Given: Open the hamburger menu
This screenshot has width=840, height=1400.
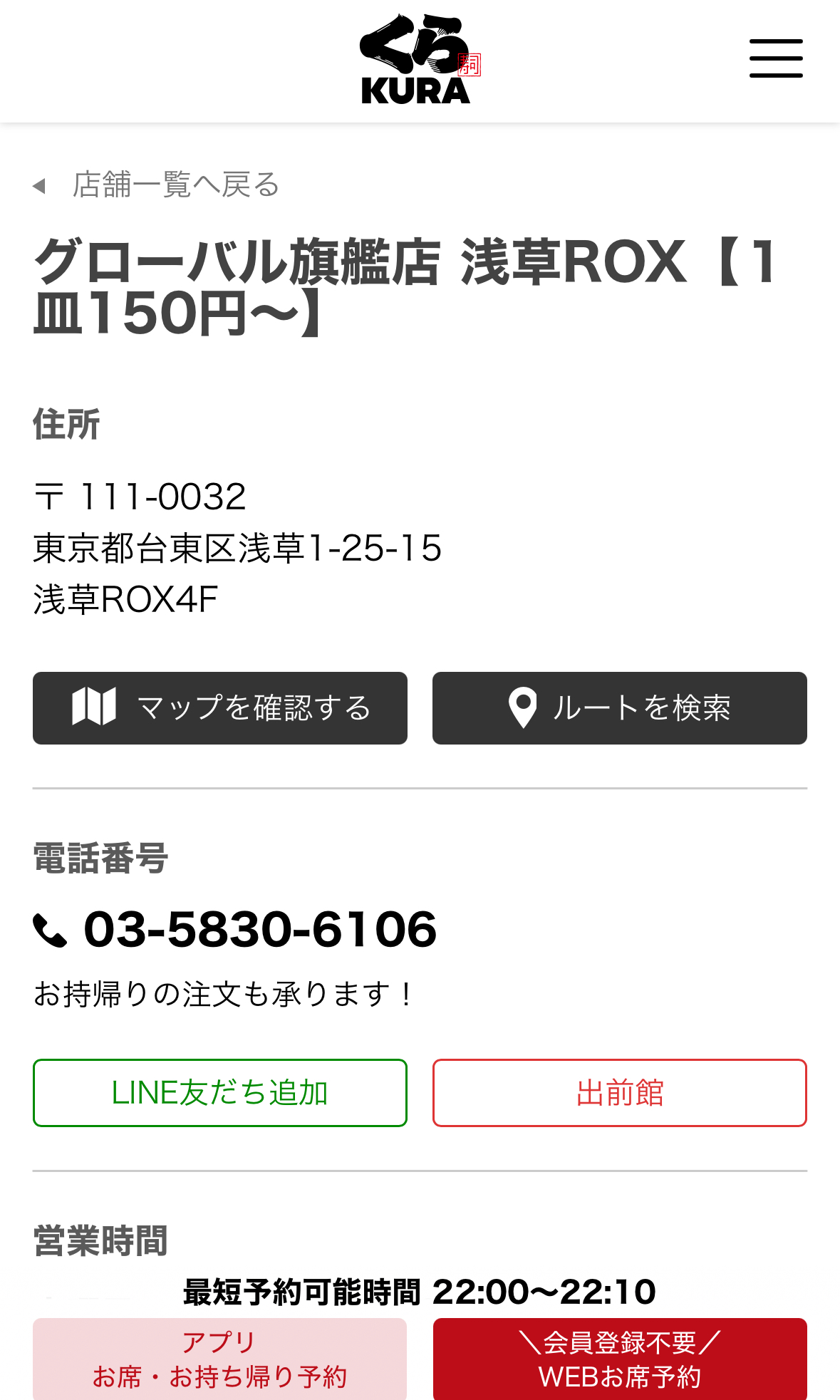Looking at the screenshot, I should (775, 58).
